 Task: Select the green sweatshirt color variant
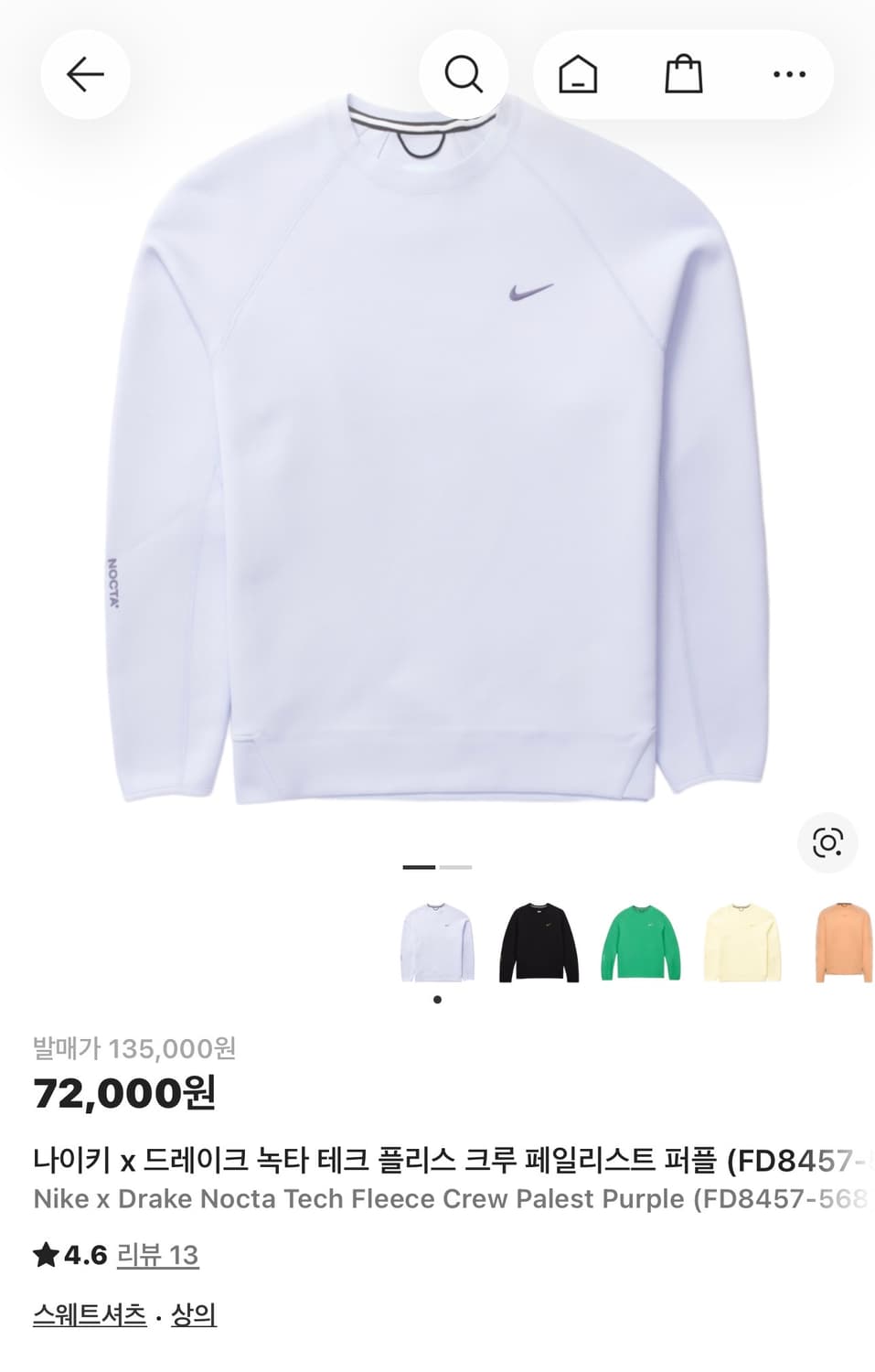click(641, 942)
